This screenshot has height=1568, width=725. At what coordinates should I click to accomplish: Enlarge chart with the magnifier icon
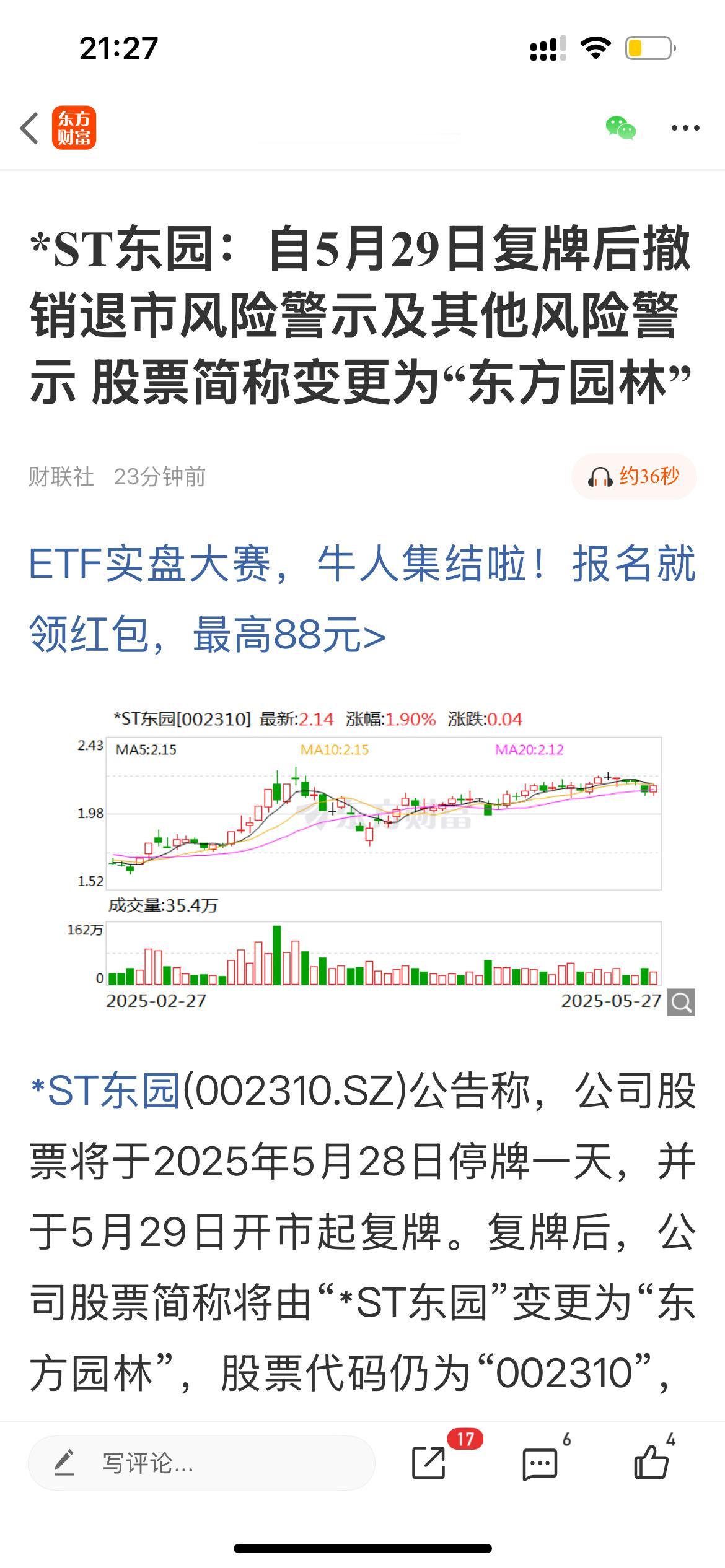pos(681,1001)
